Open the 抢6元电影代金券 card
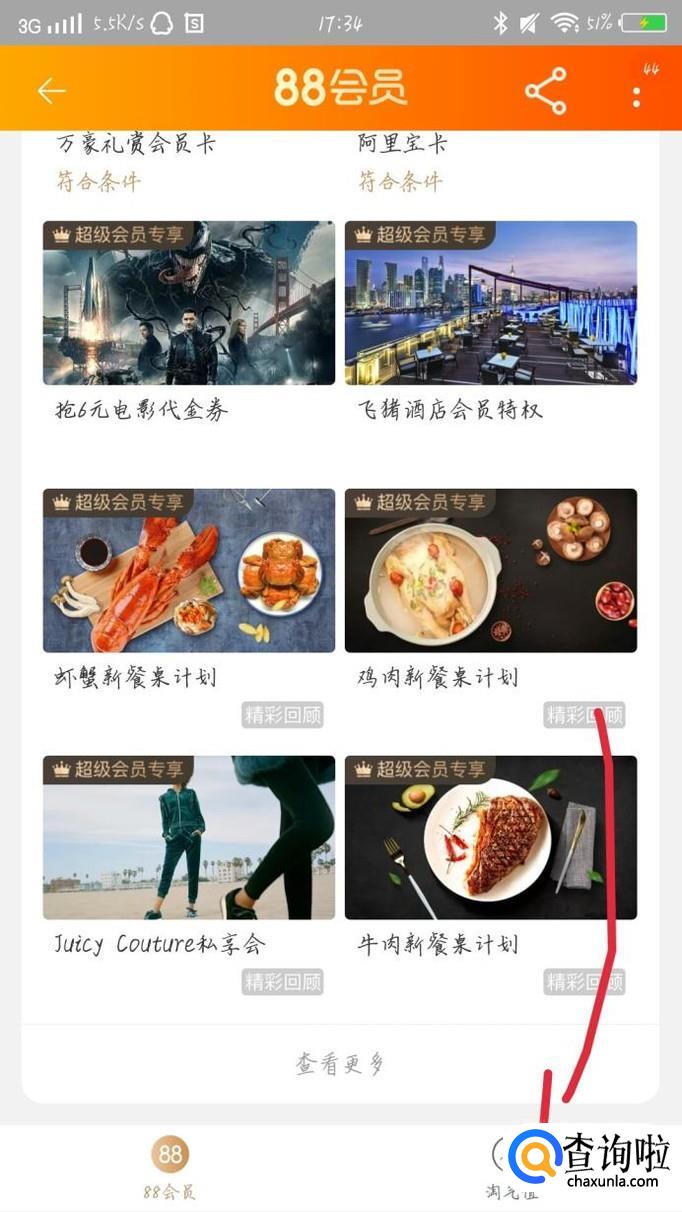This screenshot has width=682, height=1212. [x=189, y=303]
